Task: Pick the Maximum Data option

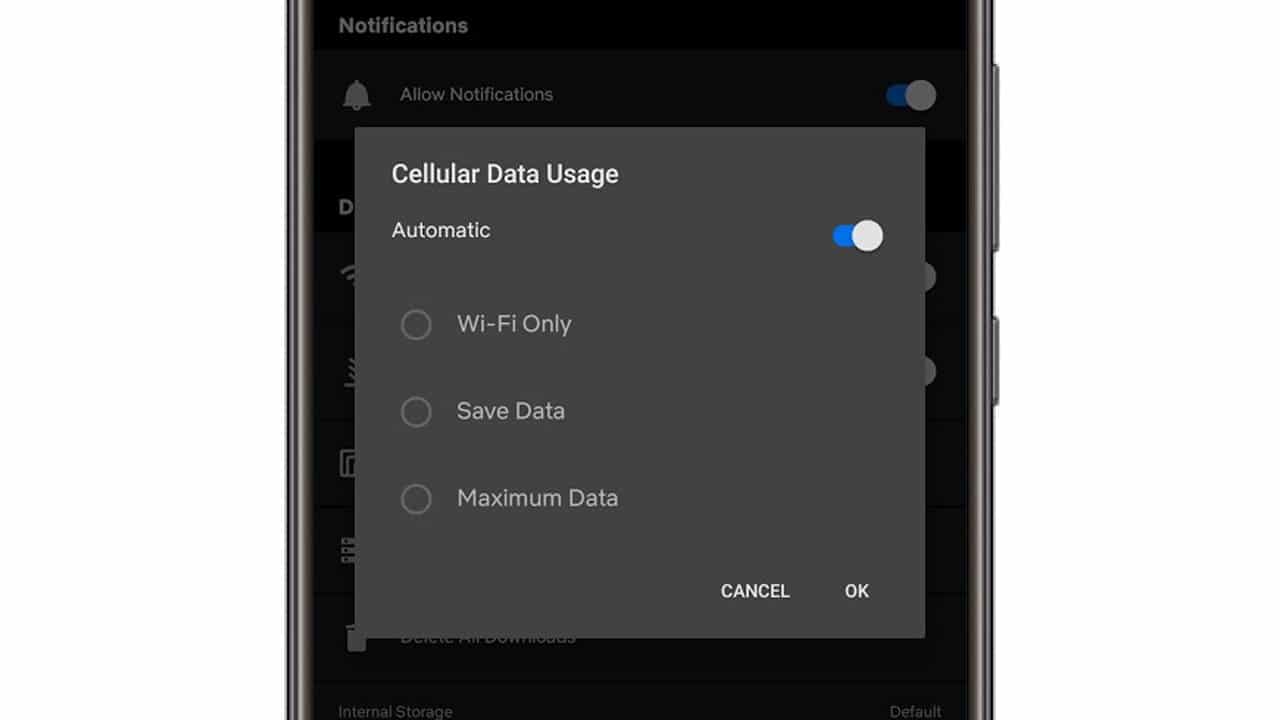Action: point(416,499)
